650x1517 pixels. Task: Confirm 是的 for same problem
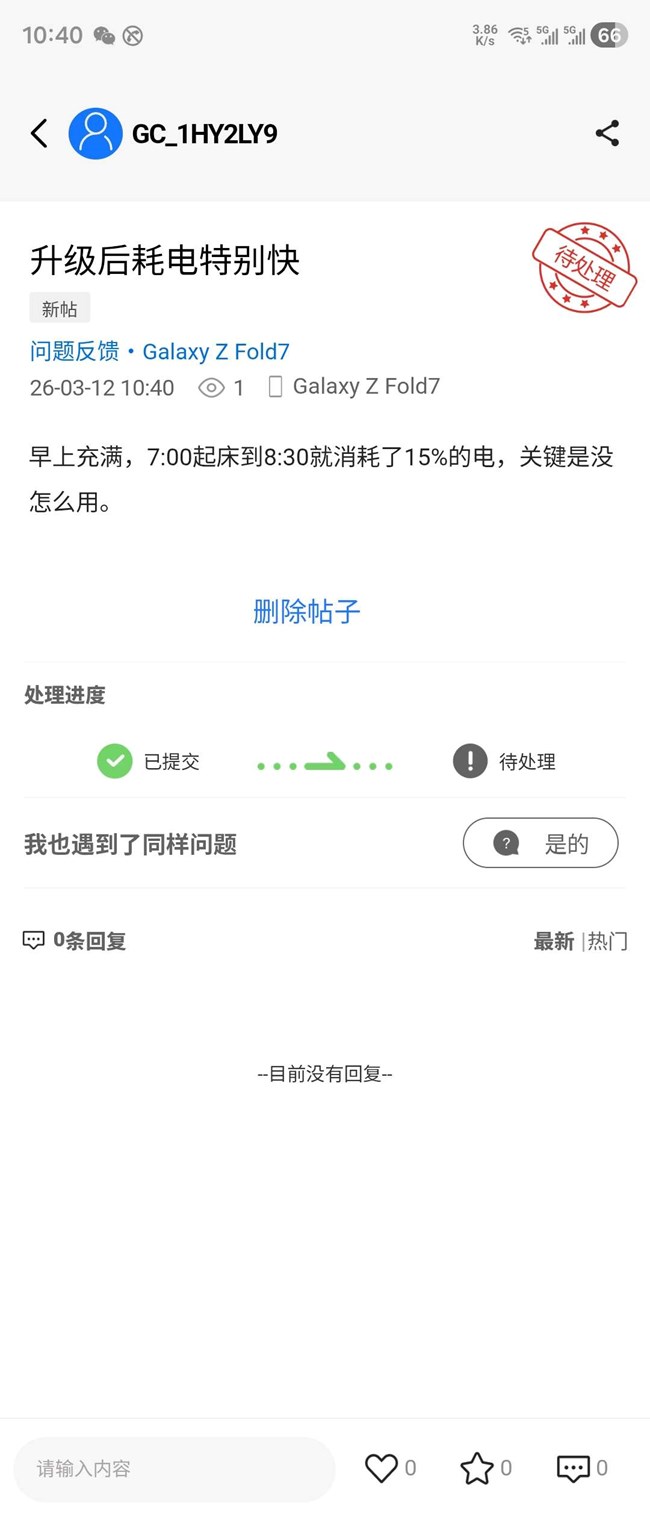tap(540, 844)
